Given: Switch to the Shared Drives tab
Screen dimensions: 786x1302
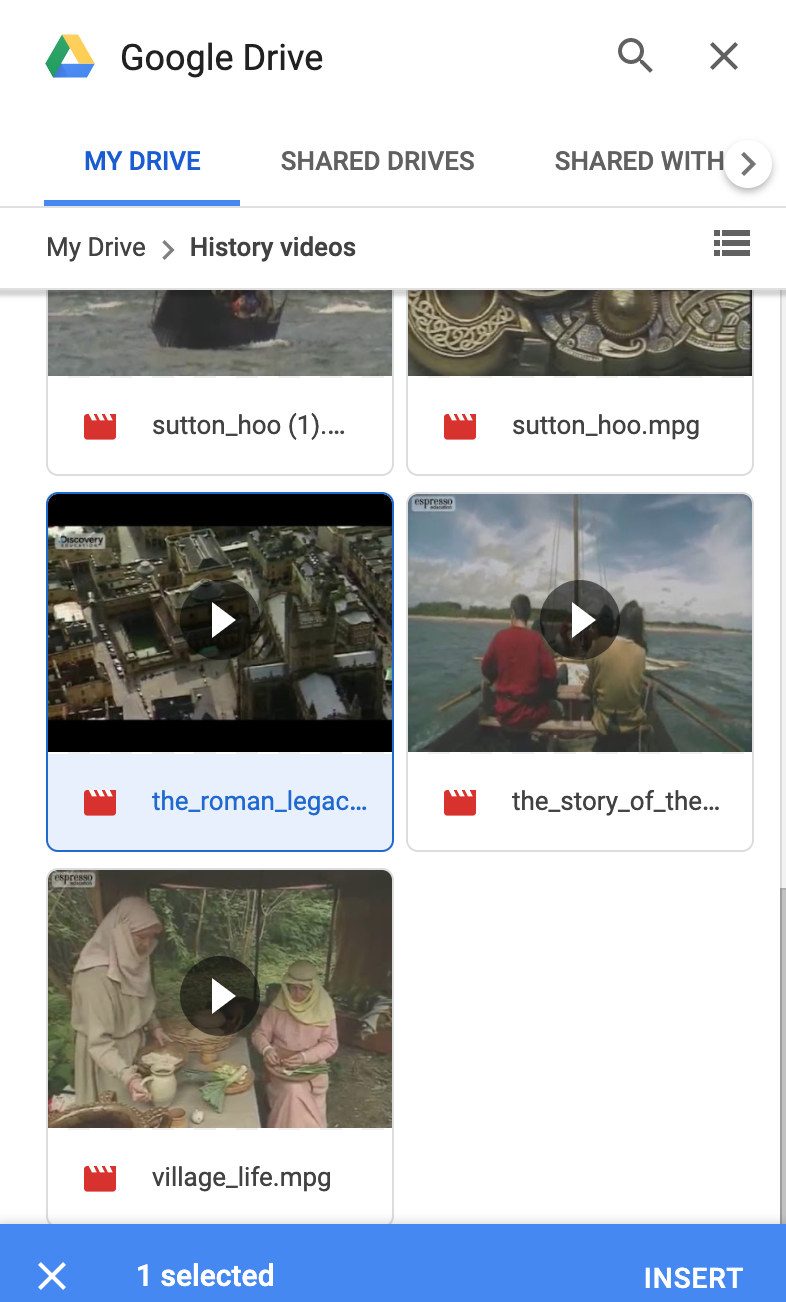Looking at the screenshot, I should pyautogui.click(x=377, y=162).
